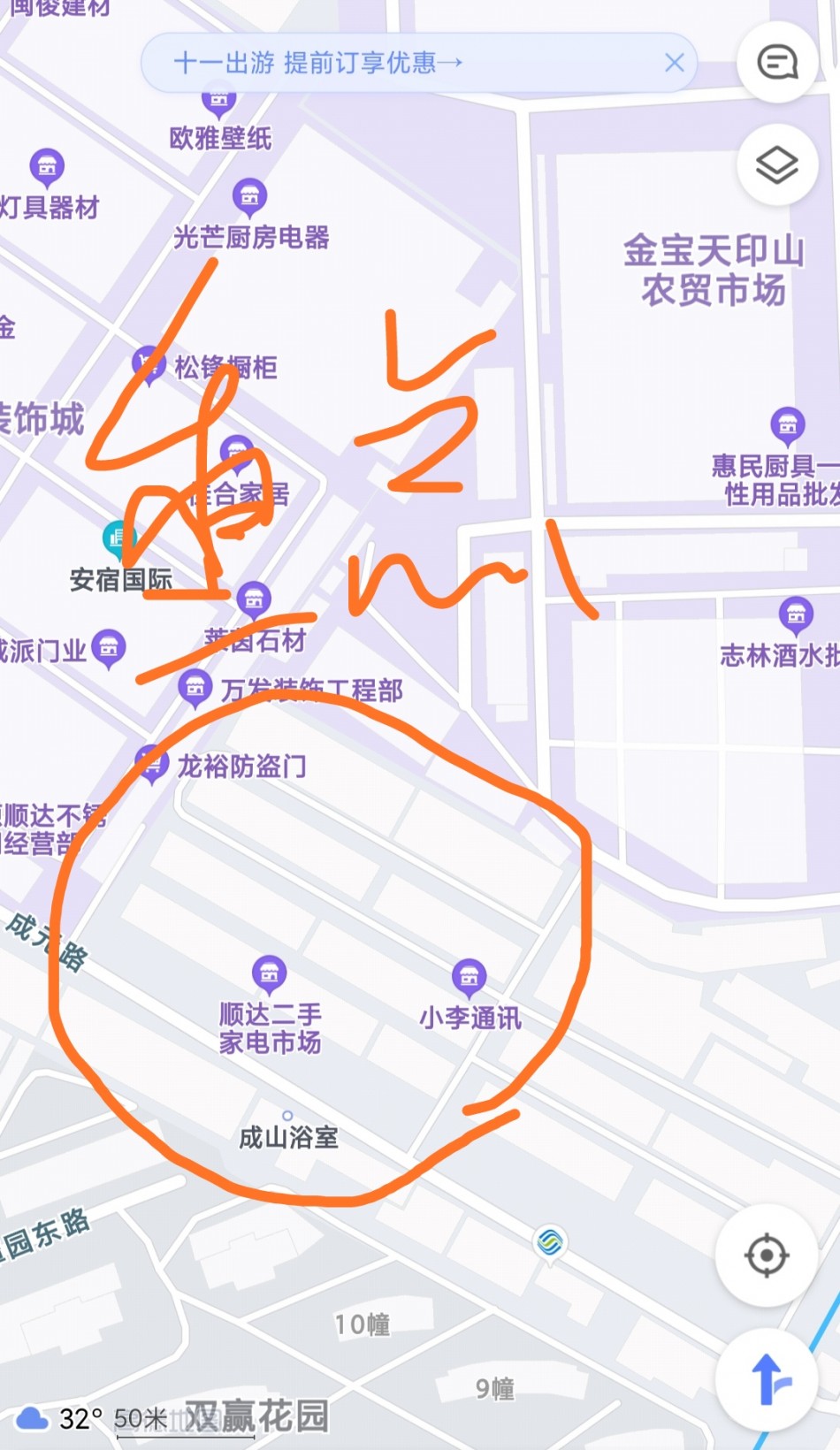The width and height of the screenshot is (840, 1450).
Task: Select the 惠民厨具 marker
Action: (787, 424)
